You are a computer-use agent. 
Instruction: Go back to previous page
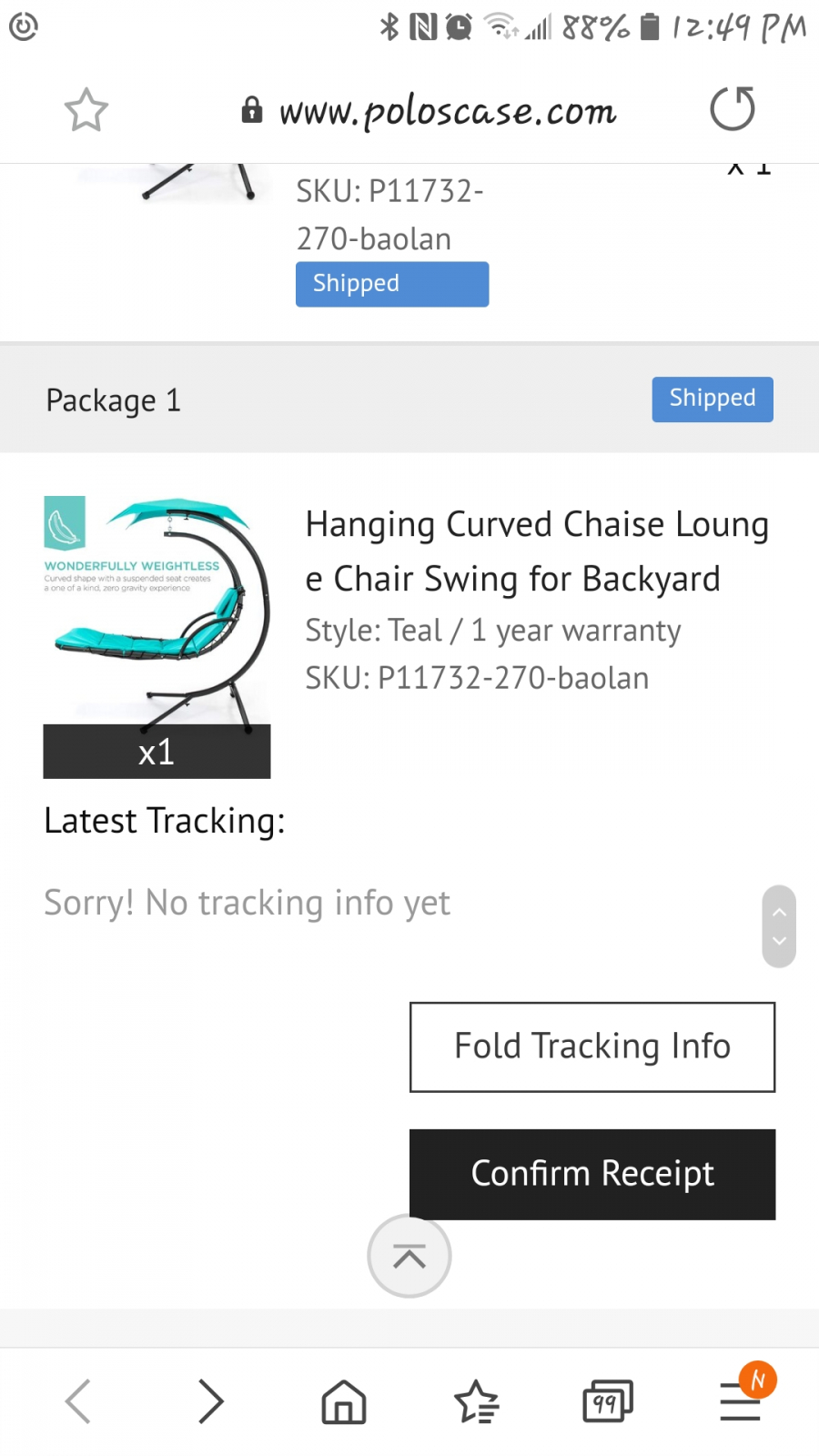click(x=78, y=1400)
